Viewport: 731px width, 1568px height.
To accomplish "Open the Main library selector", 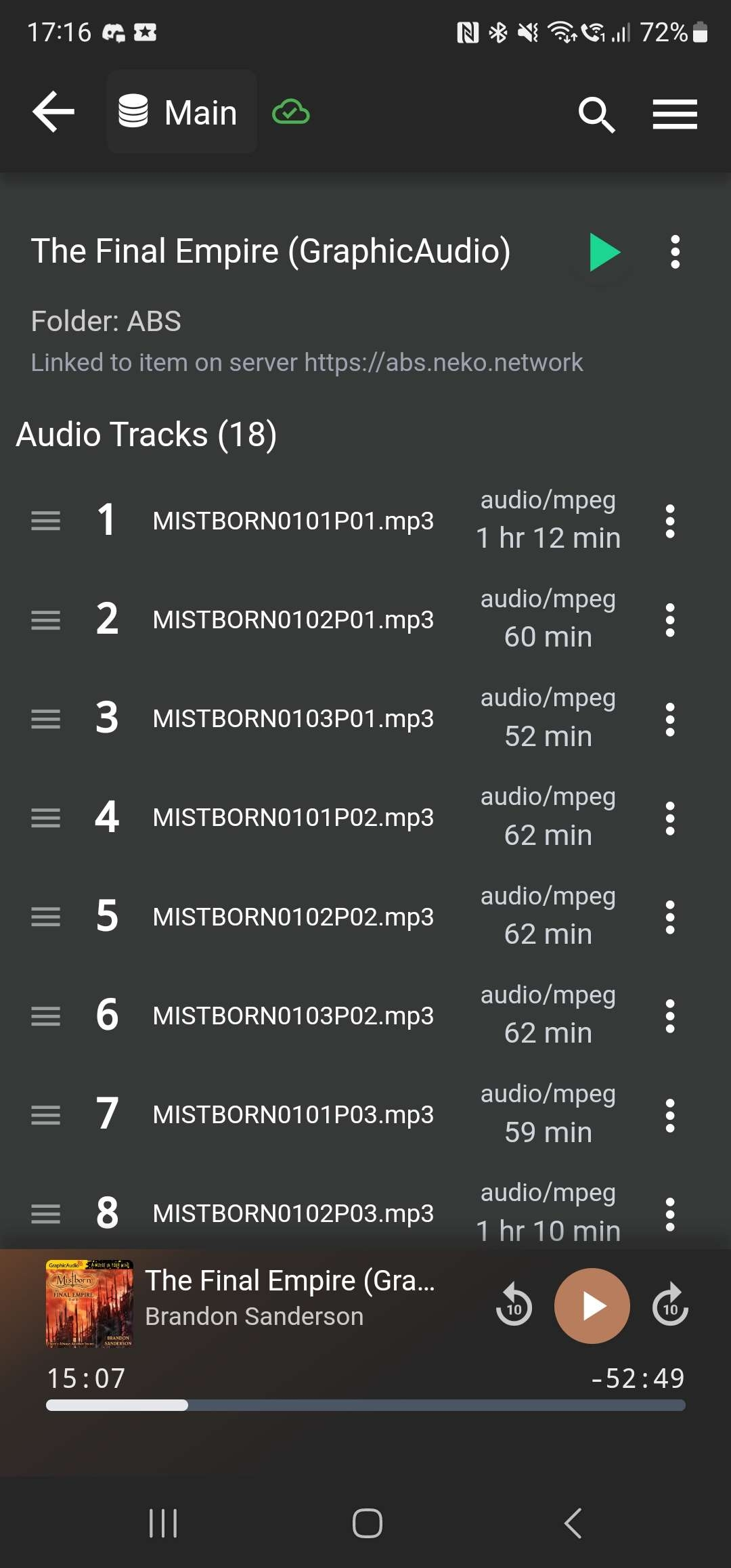I will tap(181, 112).
